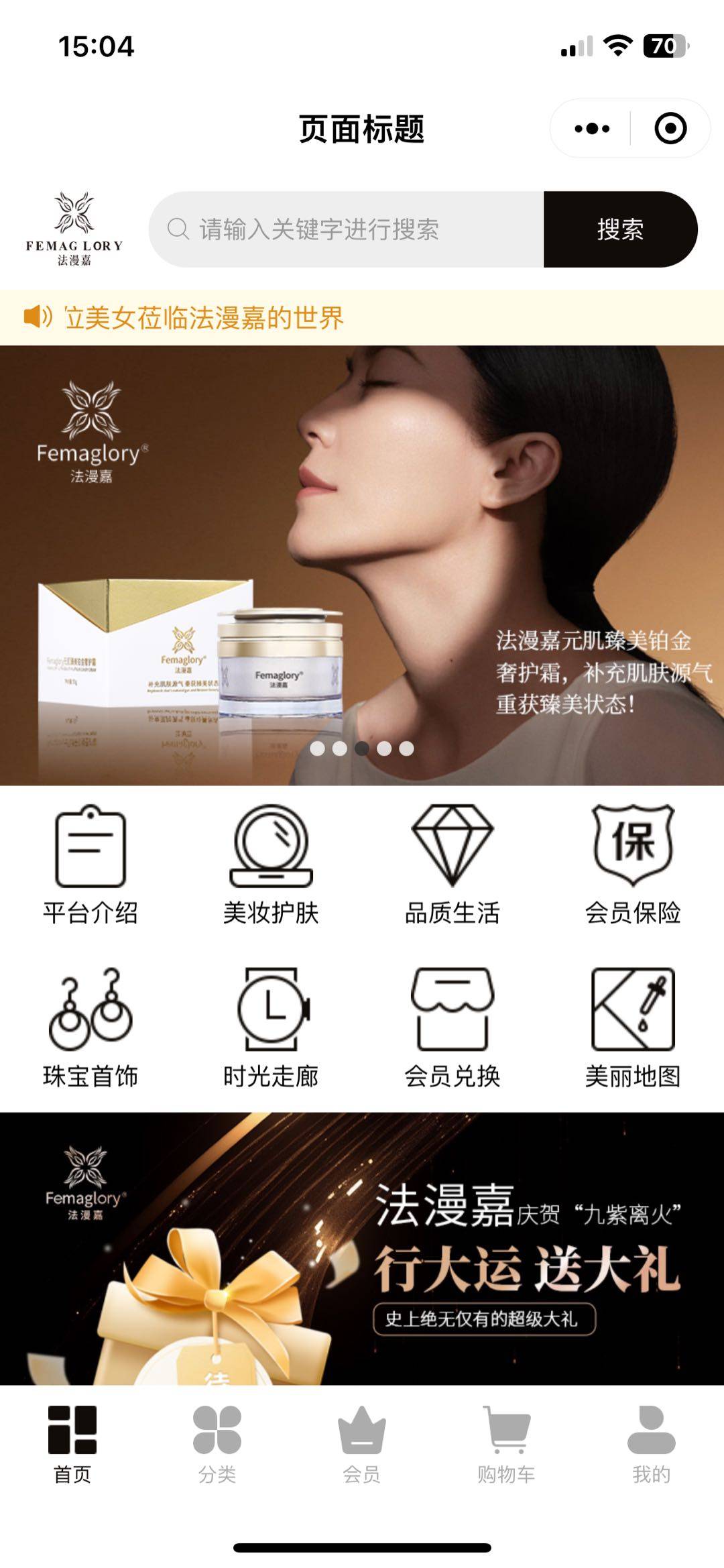Open the 品质生活 quality life category
Viewport: 724px width, 1568px height.
pos(452,864)
